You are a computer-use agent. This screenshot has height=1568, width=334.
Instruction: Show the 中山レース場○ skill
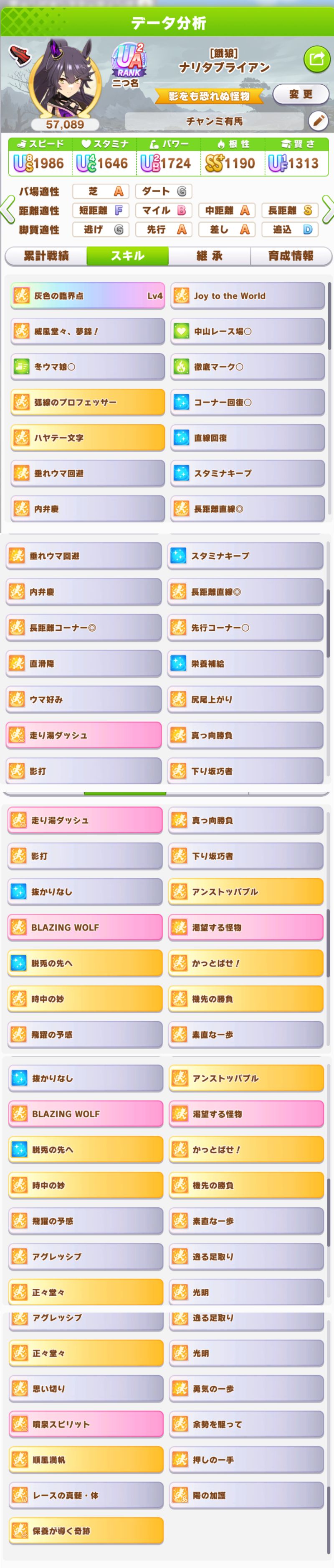tap(247, 332)
